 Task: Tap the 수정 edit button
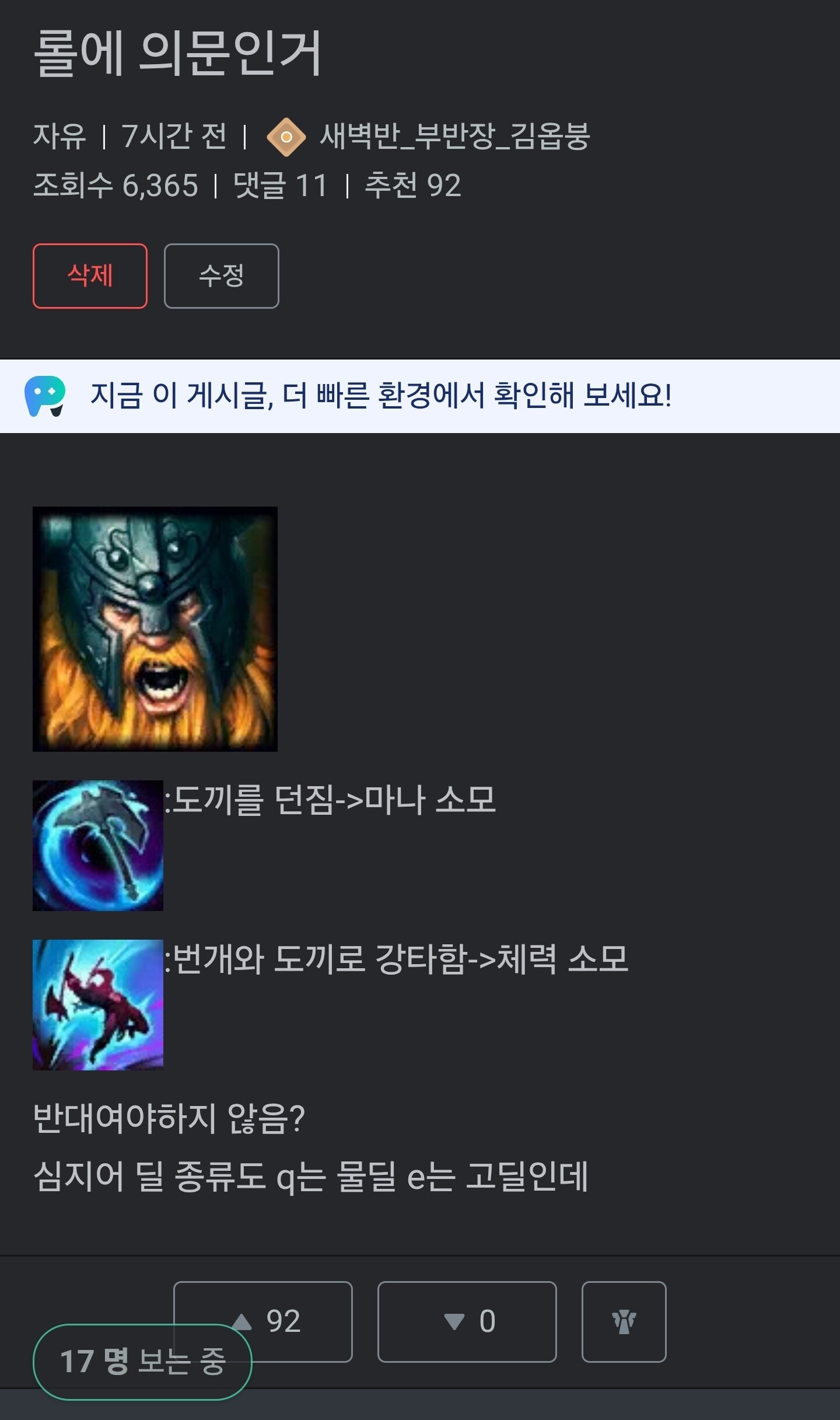[221, 275]
